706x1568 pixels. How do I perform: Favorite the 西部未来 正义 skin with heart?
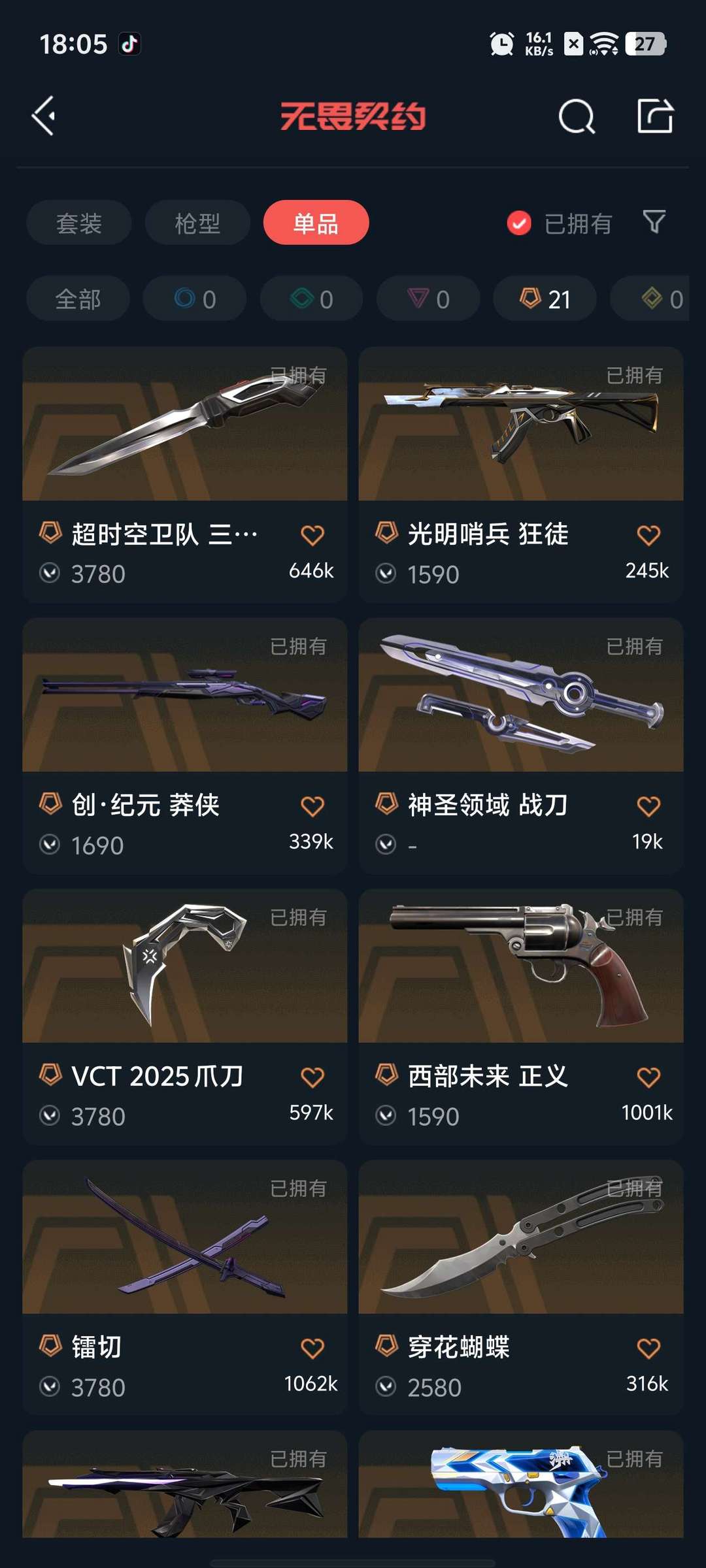click(648, 1077)
